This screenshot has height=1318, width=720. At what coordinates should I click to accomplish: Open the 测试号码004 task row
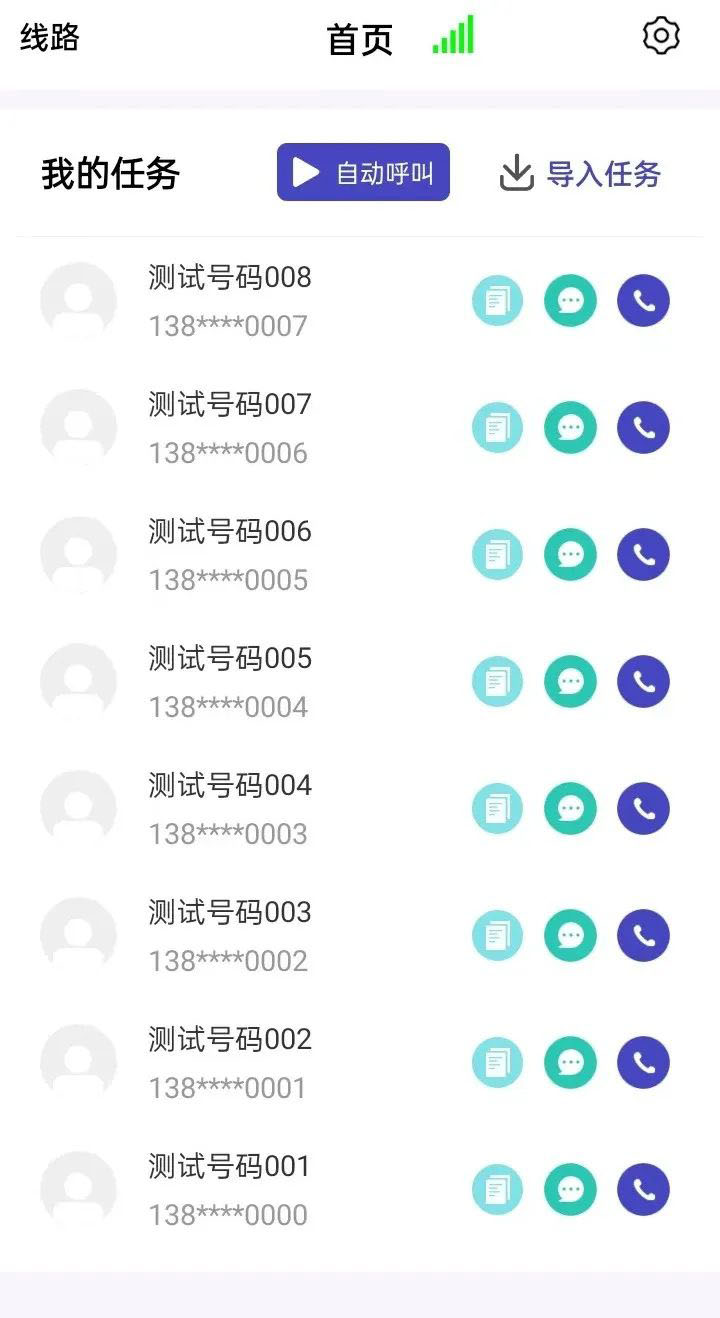coord(360,809)
